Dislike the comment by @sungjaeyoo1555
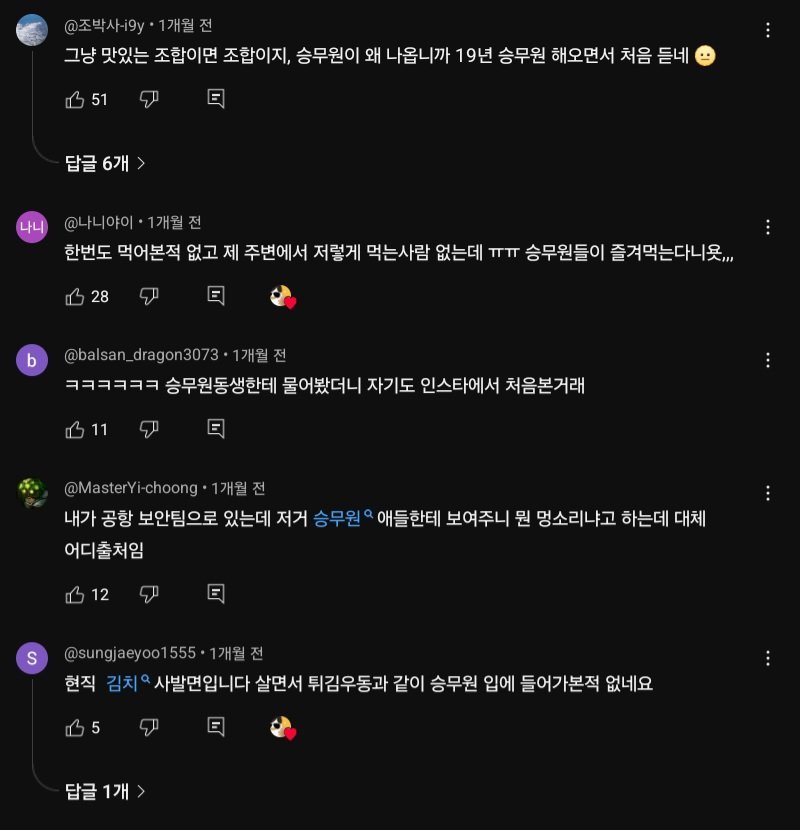This screenshot has height=830, width=800. click(x=149, y=728)
